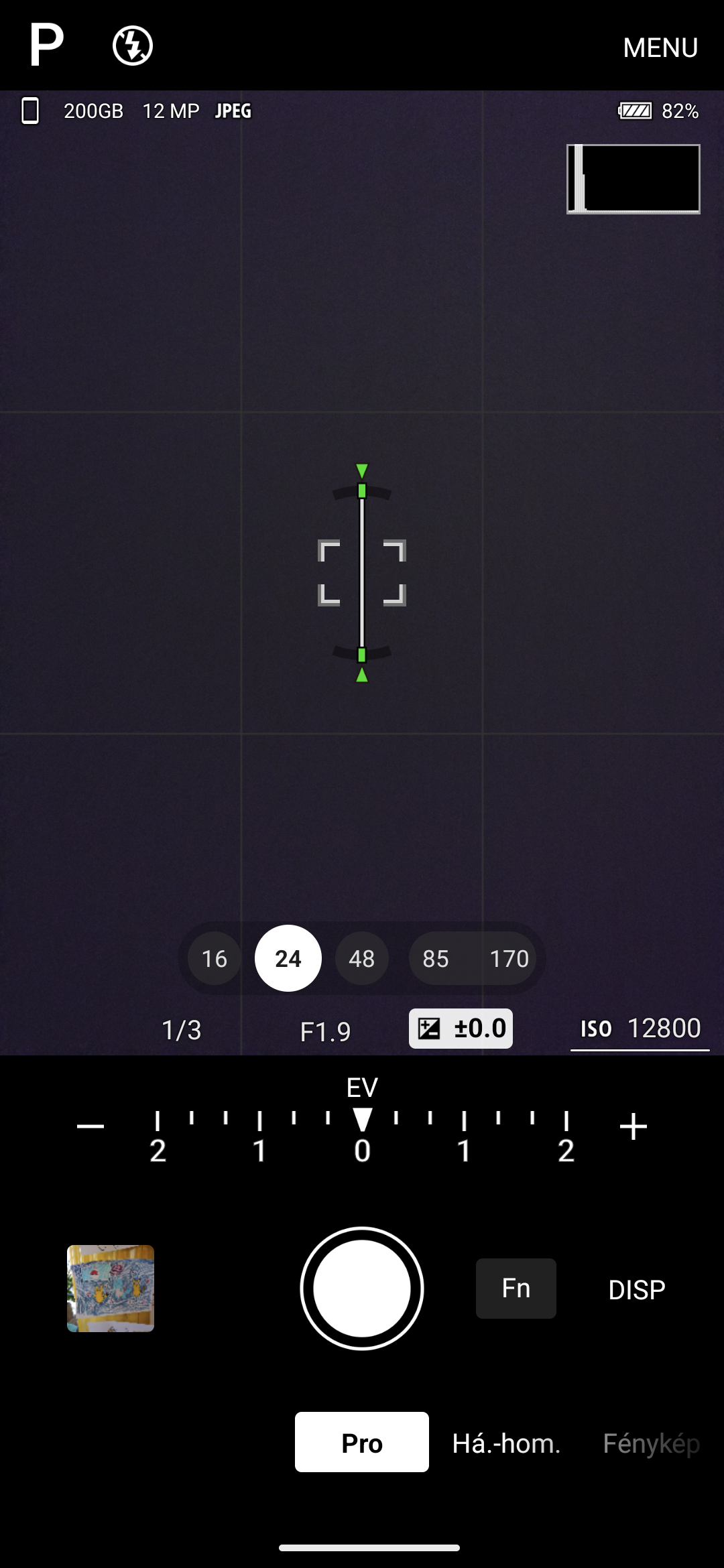Screen dimensions: 724x1568
Task: Switch to the Há.-hom. mode
Action: pos(506,1443)
